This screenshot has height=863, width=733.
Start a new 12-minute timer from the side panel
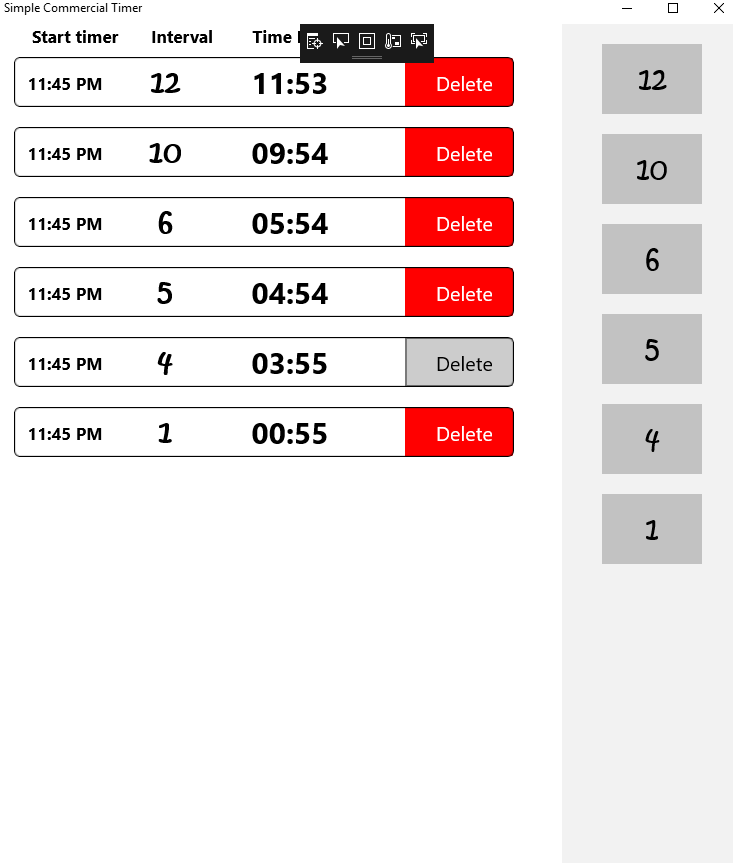pyautogui.click(x=651, y=79)
